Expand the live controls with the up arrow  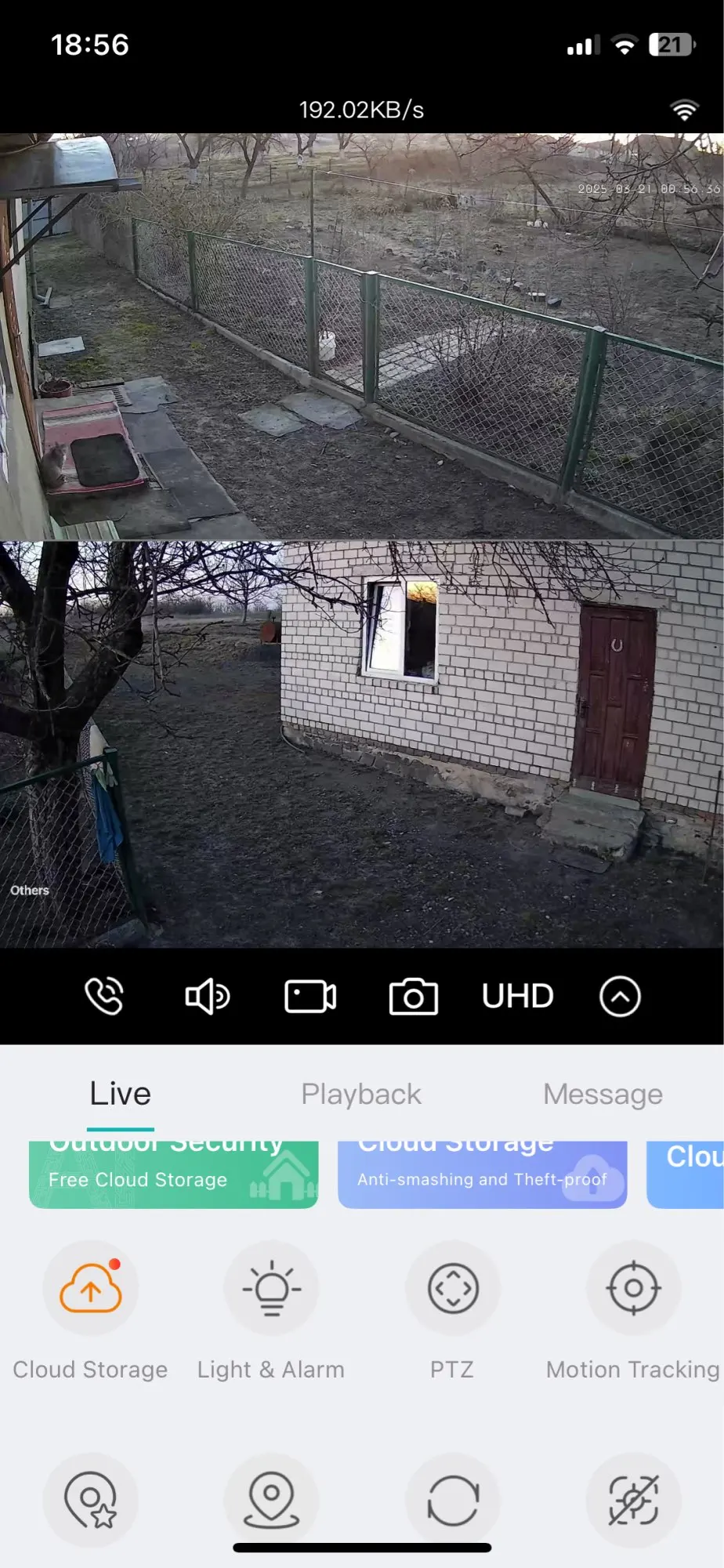(x=620, y=996)
